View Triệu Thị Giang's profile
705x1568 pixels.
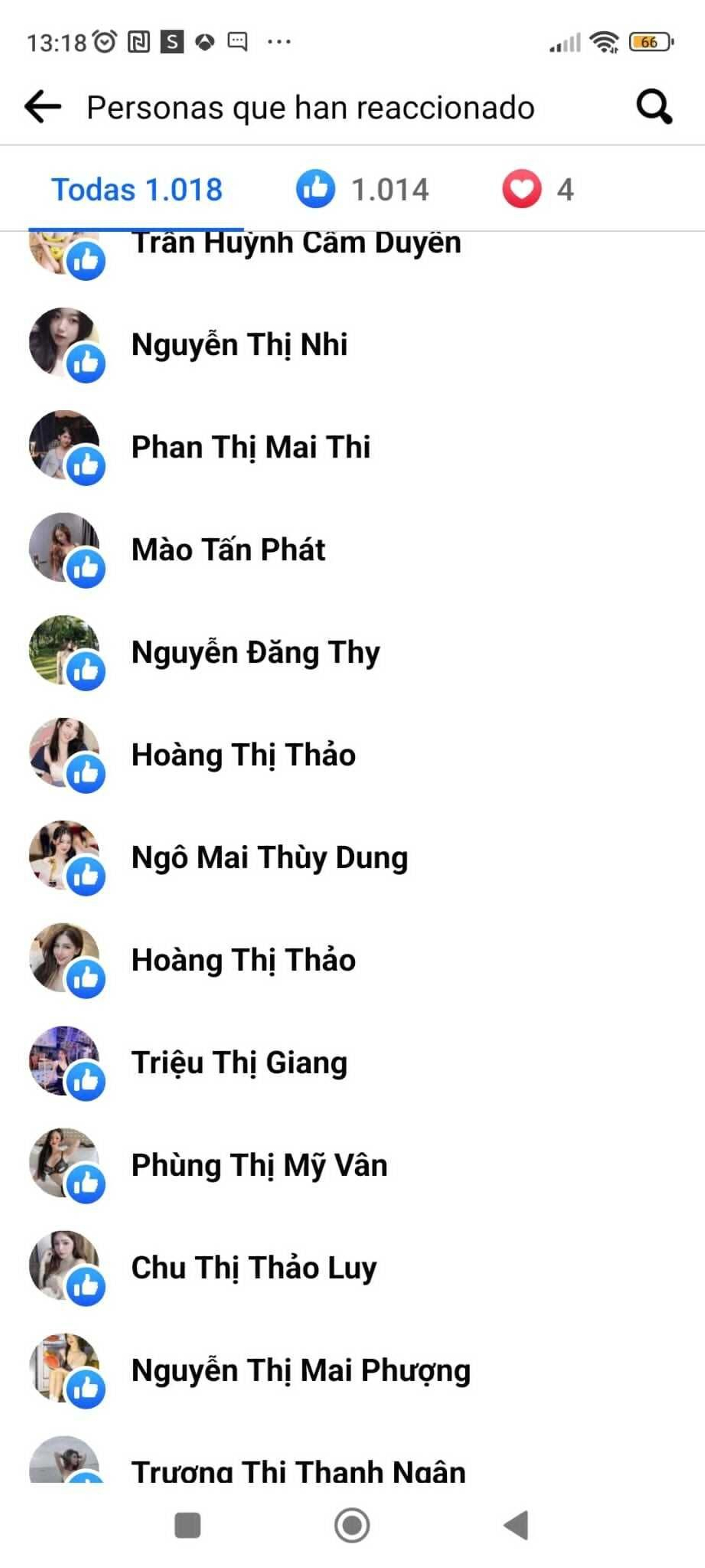click(x=239, y=1062)
